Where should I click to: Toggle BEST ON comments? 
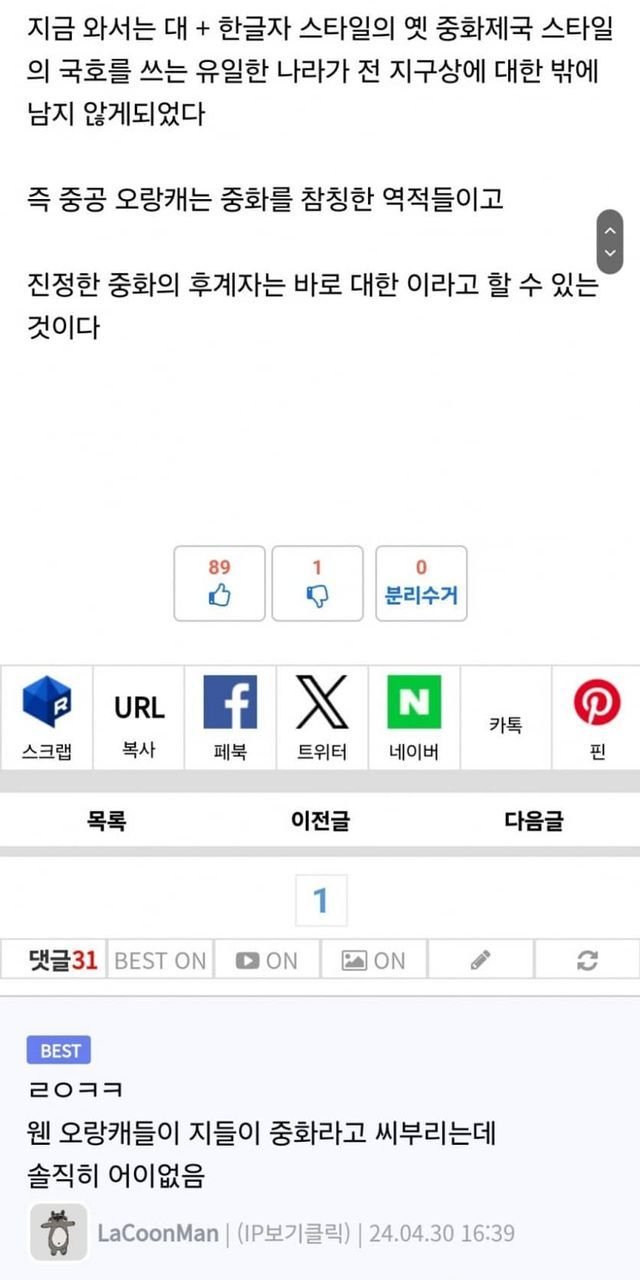(160, 960)
